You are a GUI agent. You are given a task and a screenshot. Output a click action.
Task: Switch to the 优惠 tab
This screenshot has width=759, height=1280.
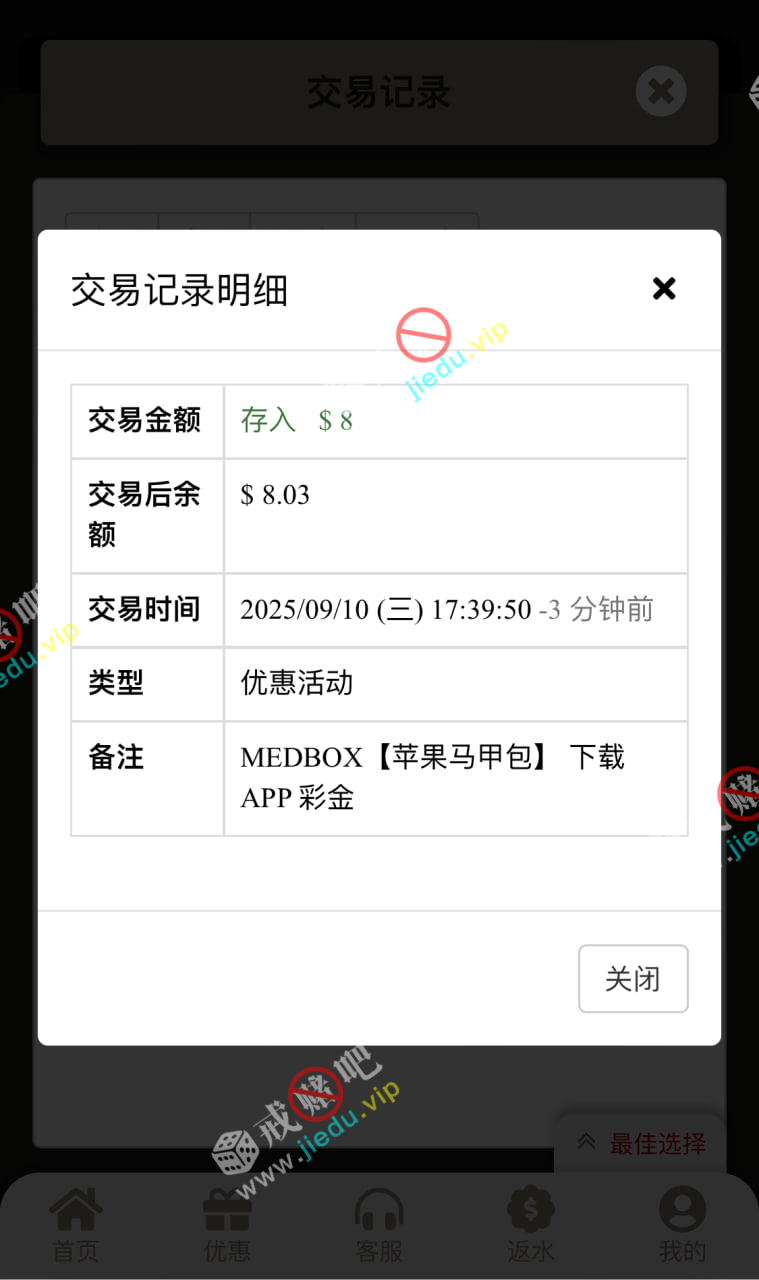pos(227,1224)
